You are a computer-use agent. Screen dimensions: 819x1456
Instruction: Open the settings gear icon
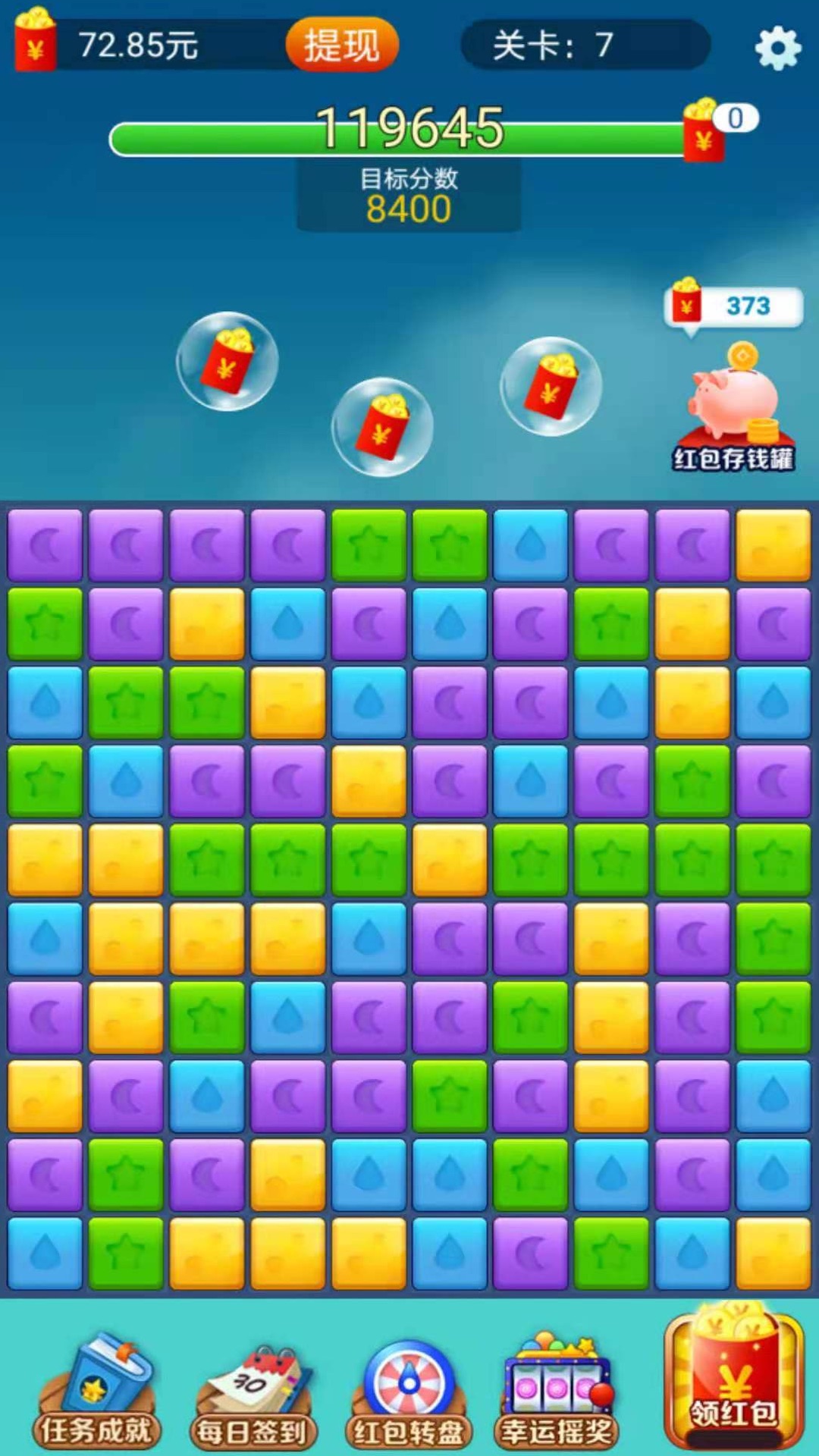coord(778,49)
